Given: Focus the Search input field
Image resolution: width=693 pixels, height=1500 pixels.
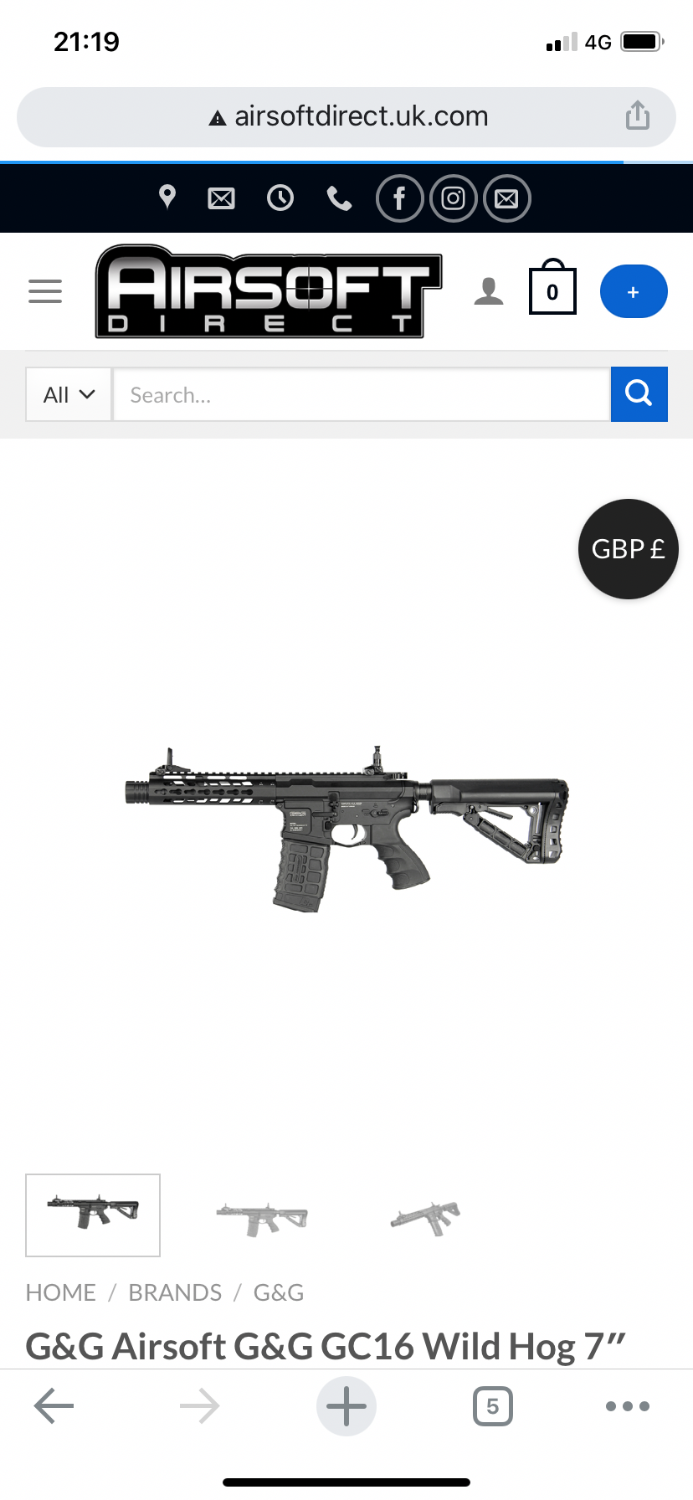Looking at the screenshot, I should coord(360,395).
